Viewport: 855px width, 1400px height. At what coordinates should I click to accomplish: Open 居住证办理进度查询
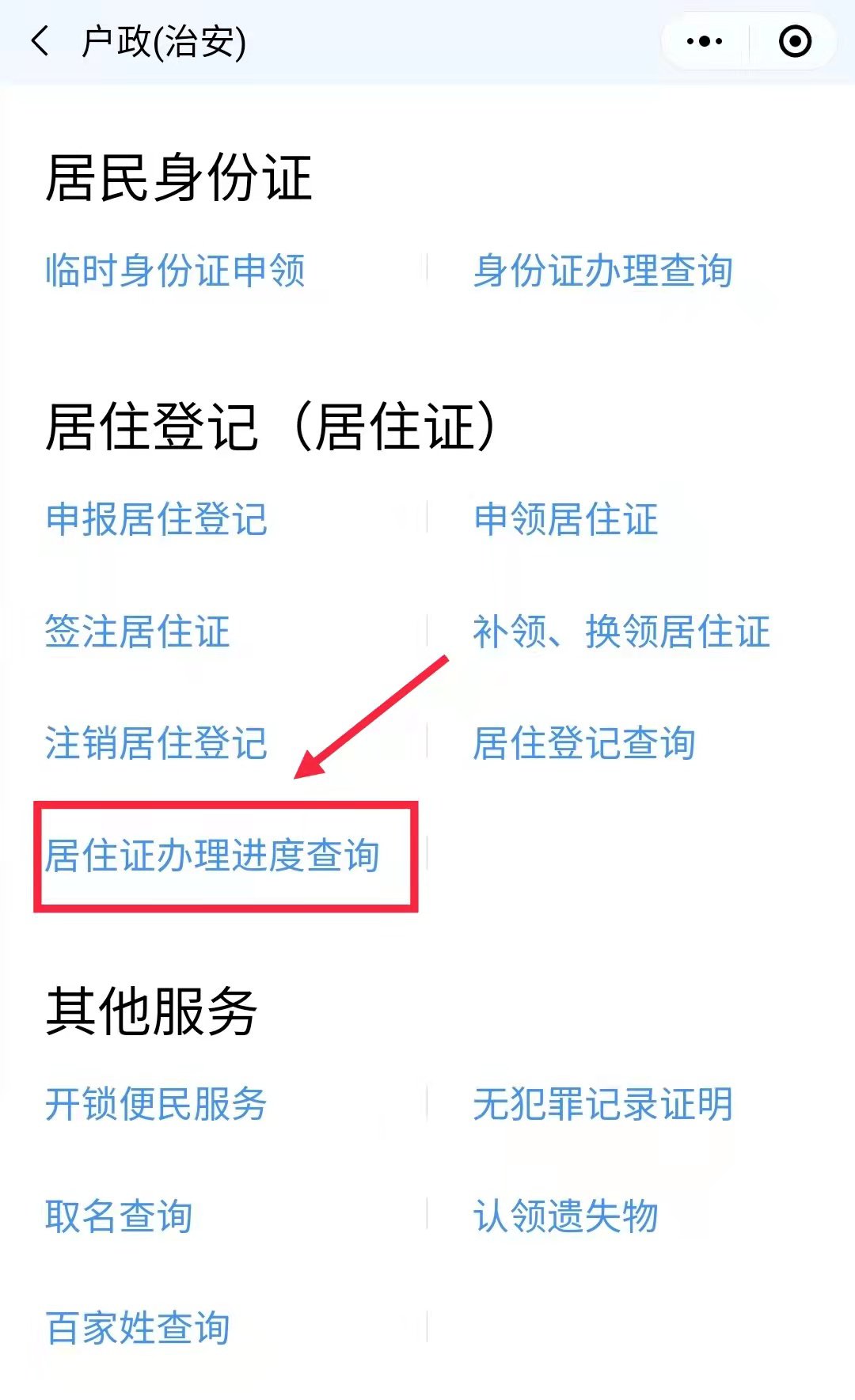(x=212, y=856)
